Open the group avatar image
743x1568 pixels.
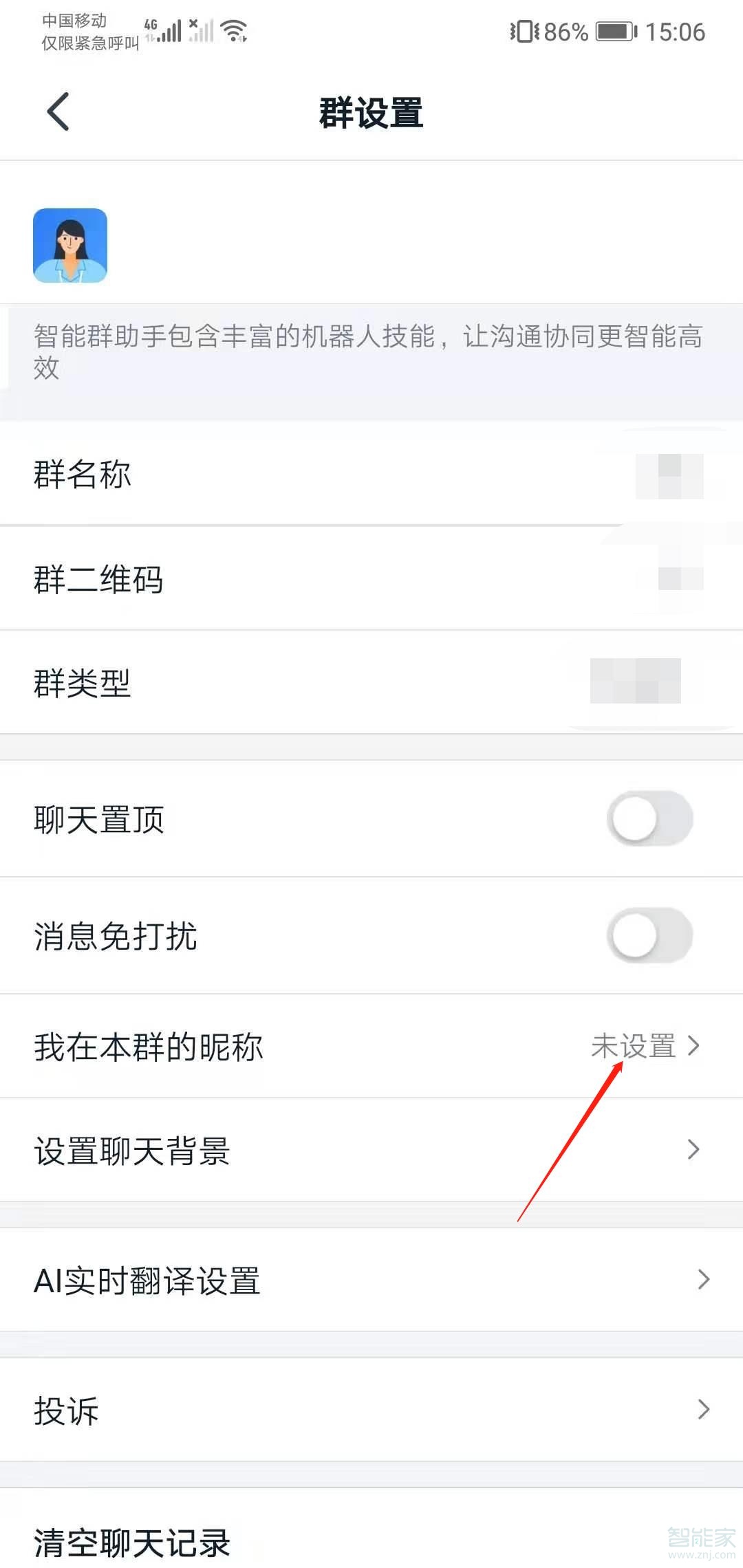tap(71, 248)
